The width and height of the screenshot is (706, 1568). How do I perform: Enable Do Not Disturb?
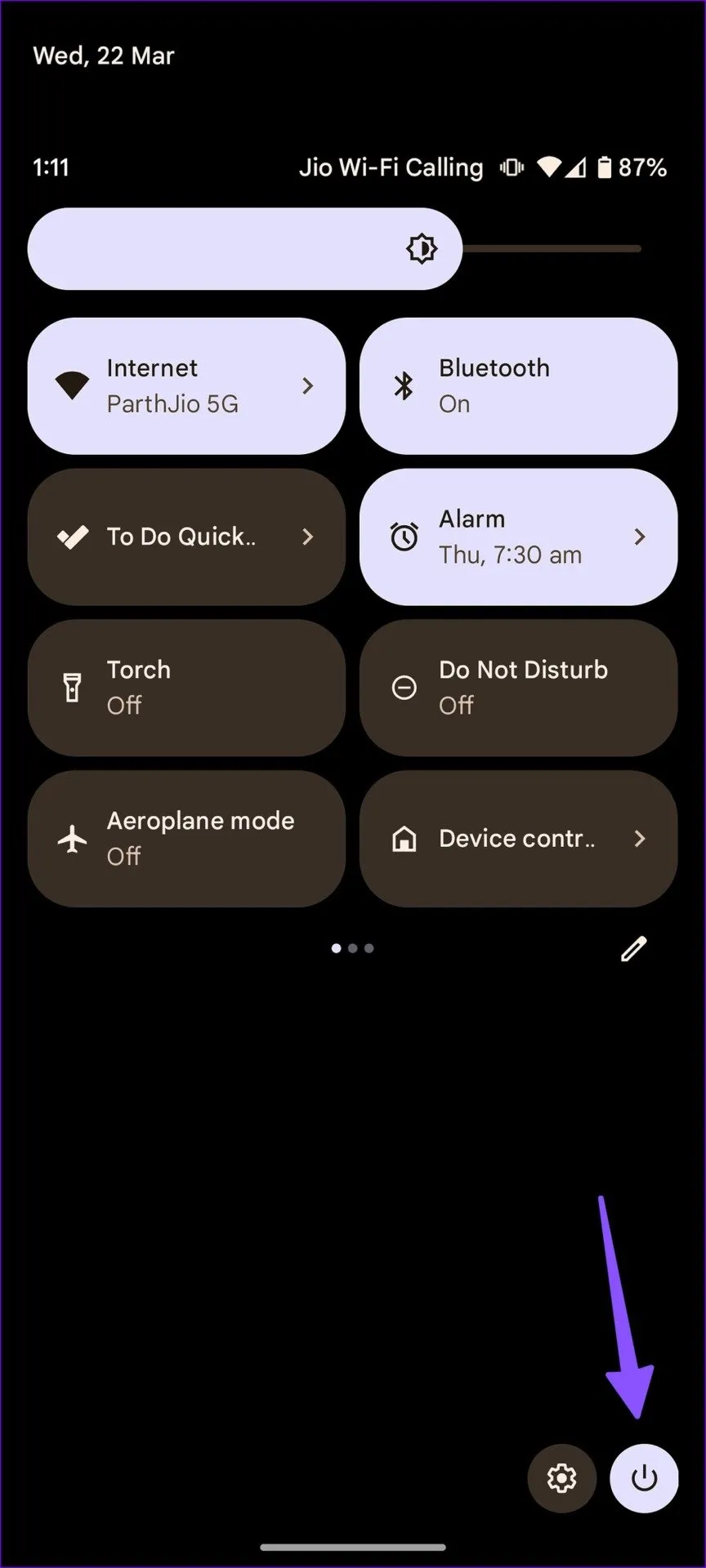(x=518, y=688)
